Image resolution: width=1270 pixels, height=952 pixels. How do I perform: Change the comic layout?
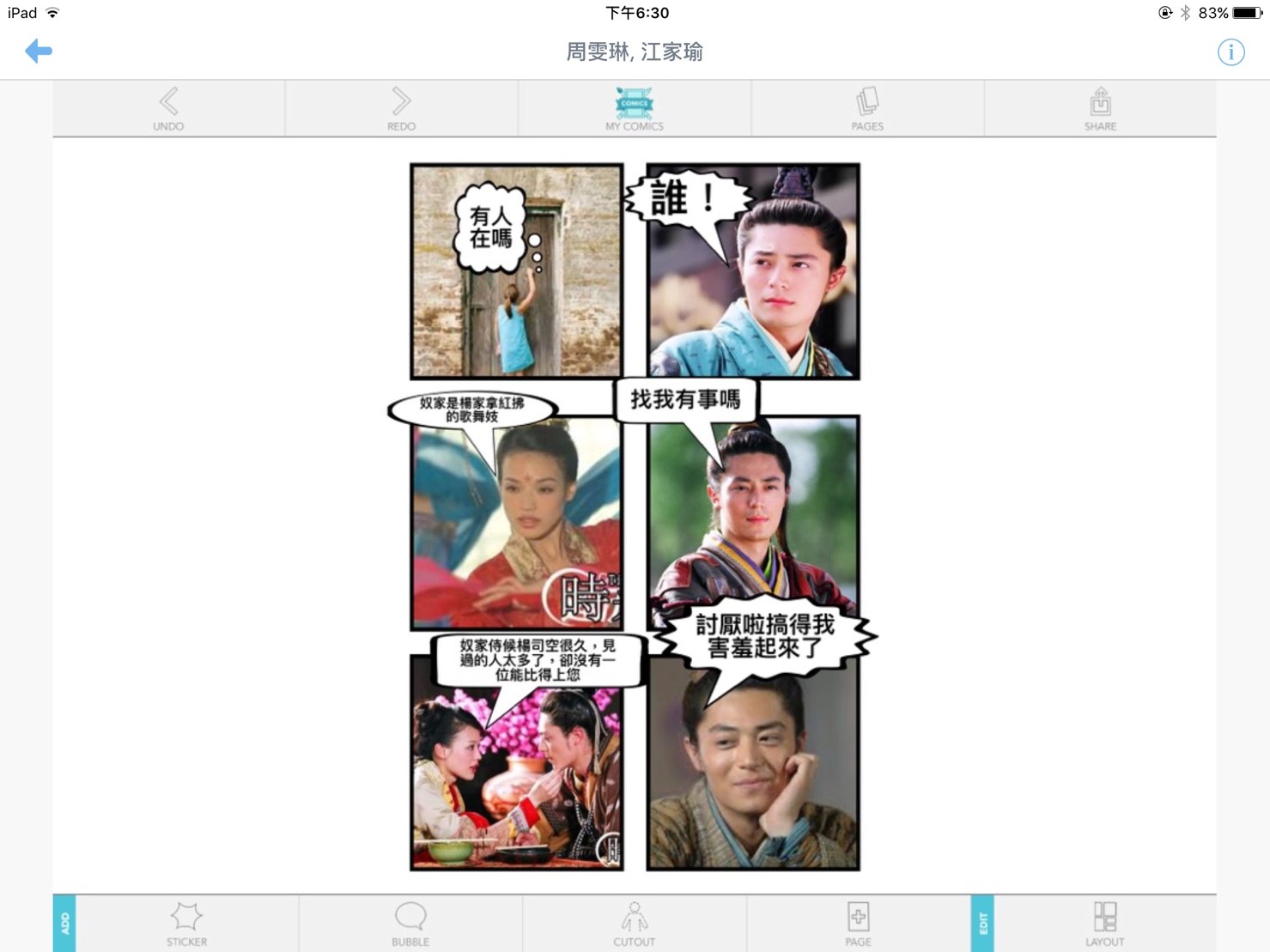1104,924
